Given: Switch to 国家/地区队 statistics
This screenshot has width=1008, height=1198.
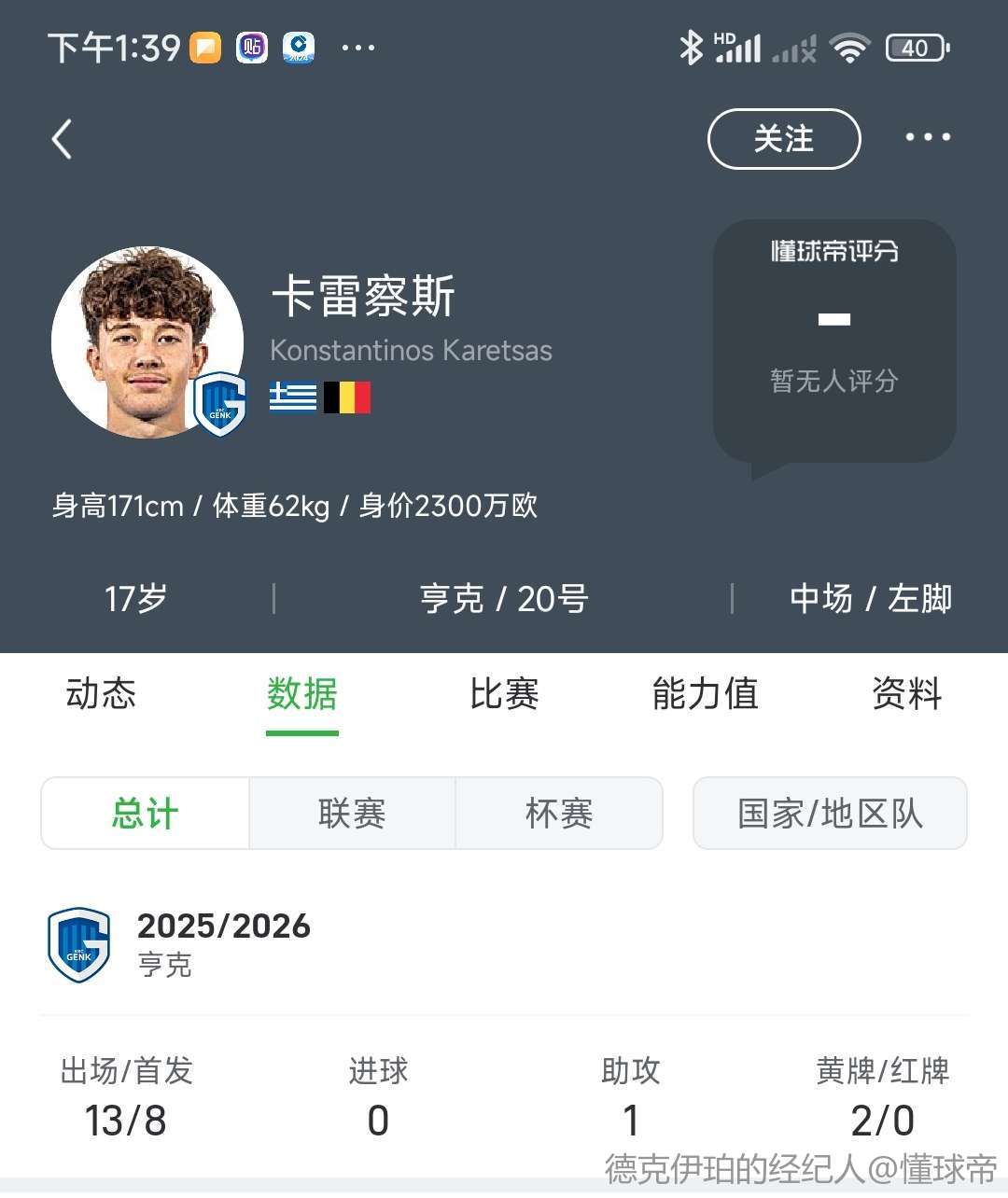Looking at the screenshot, I should click(x=829, y=814).
